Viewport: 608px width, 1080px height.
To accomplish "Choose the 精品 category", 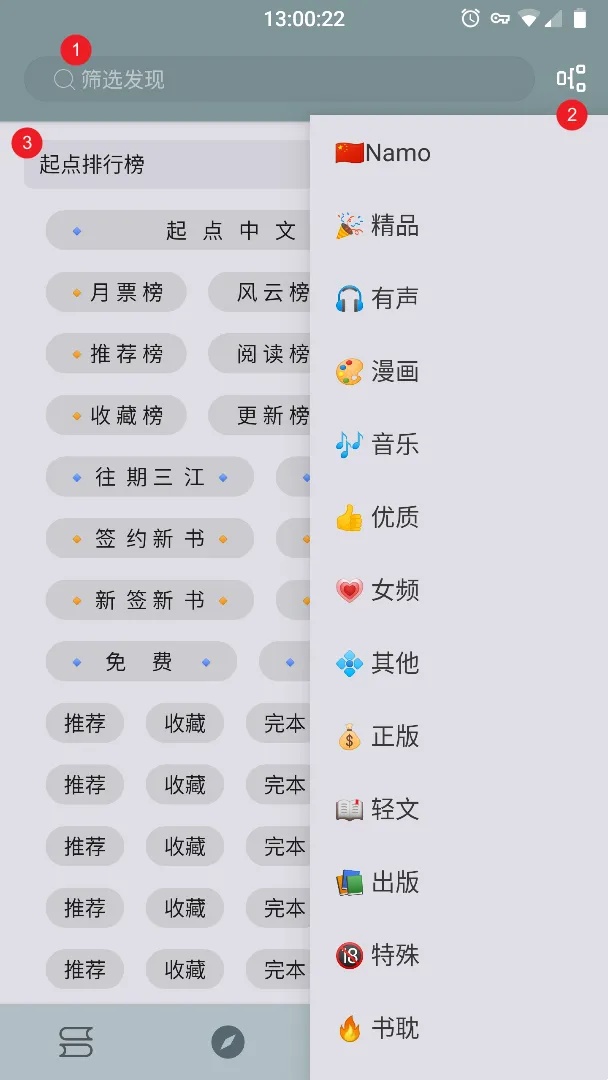I will coord(378,226).
